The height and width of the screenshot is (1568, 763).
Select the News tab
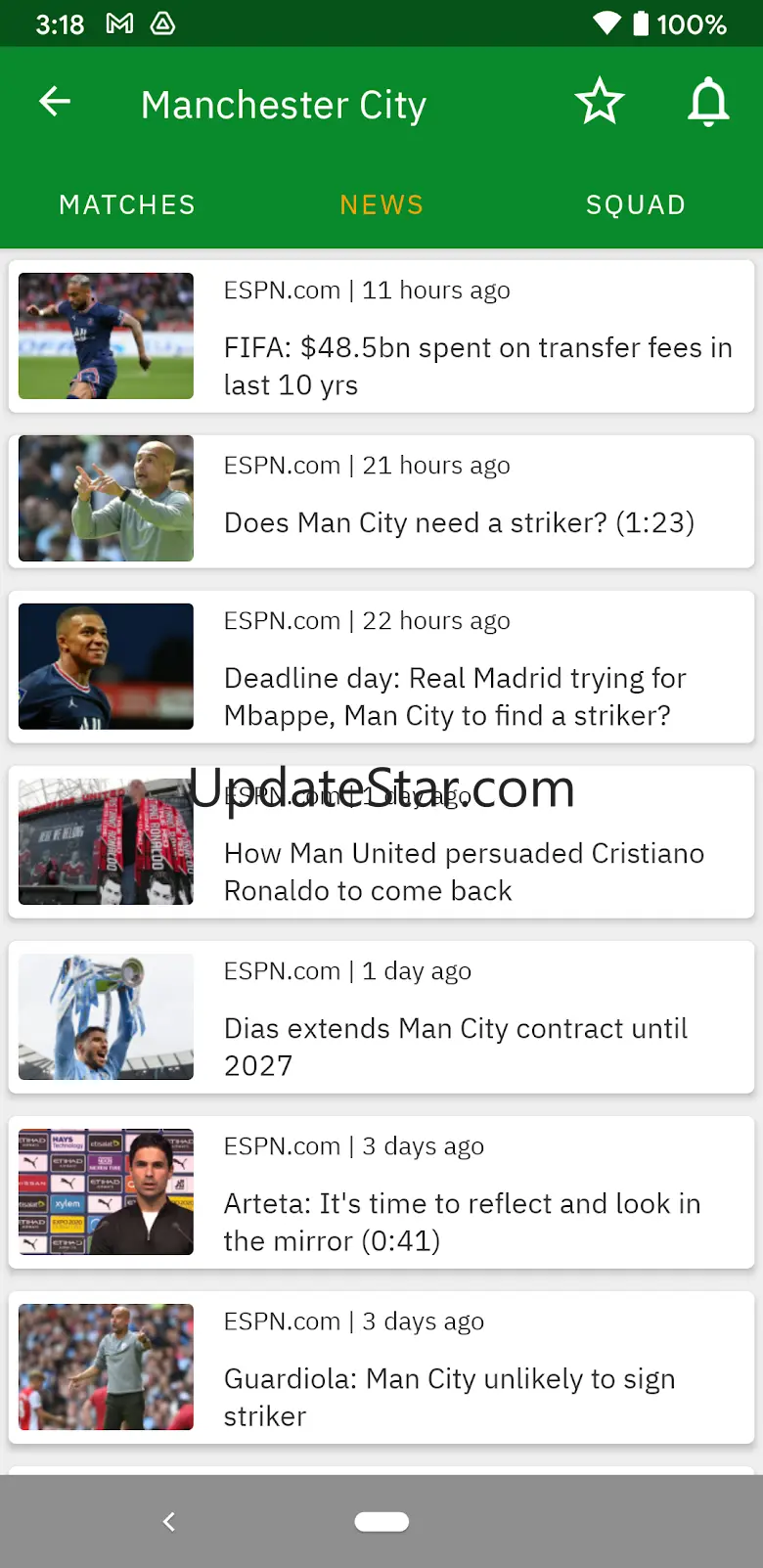(381, 204)
